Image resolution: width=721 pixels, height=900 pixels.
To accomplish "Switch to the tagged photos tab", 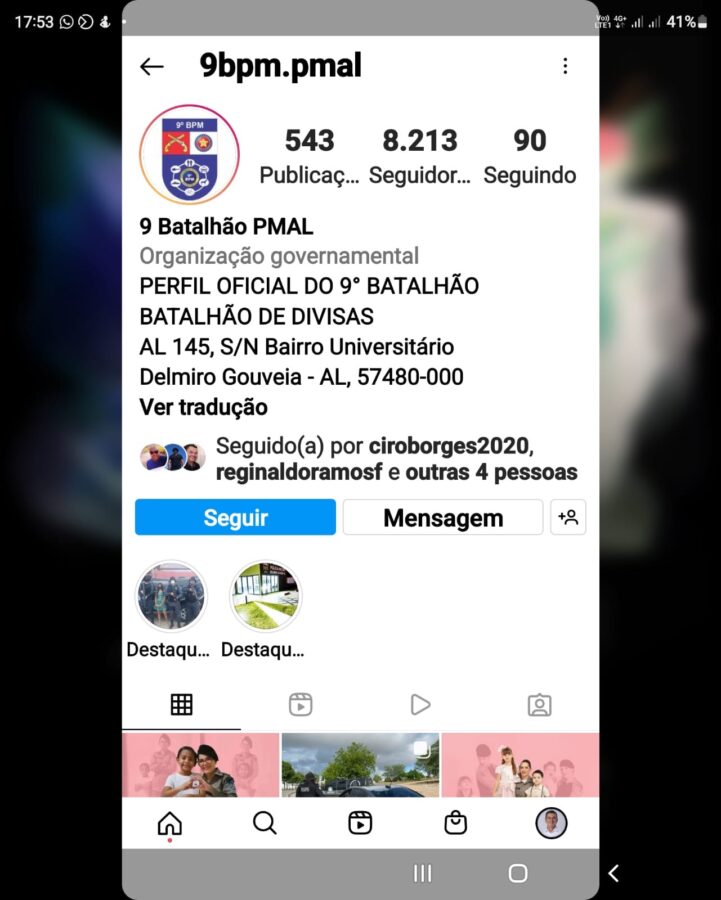I will [539, 705].
